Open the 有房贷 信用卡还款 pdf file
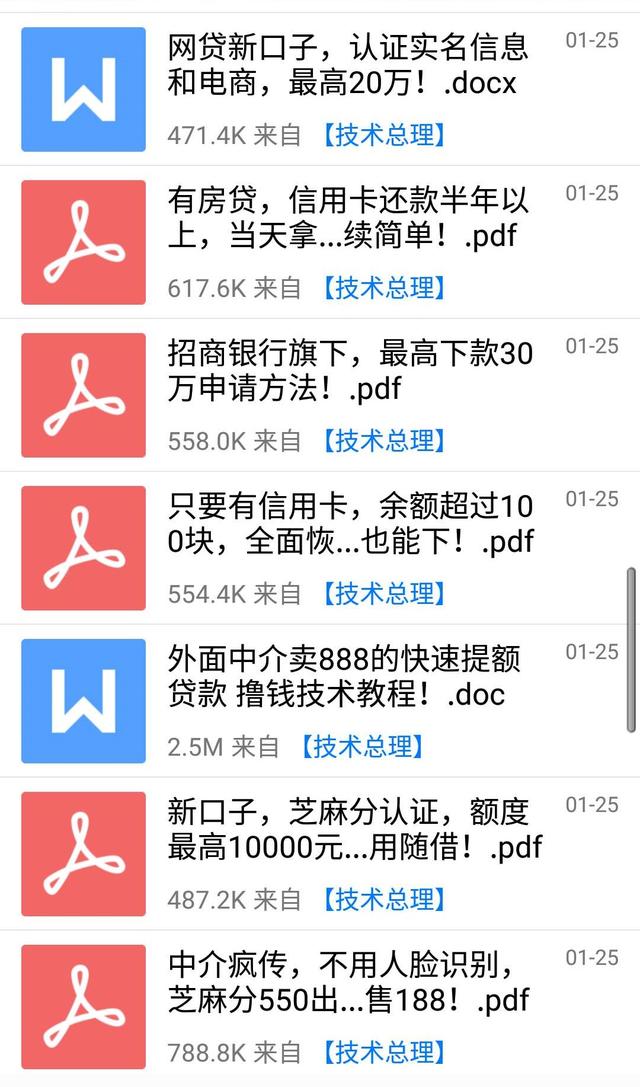Viewport: 640px width, 1087px height. tap(320, 243)
